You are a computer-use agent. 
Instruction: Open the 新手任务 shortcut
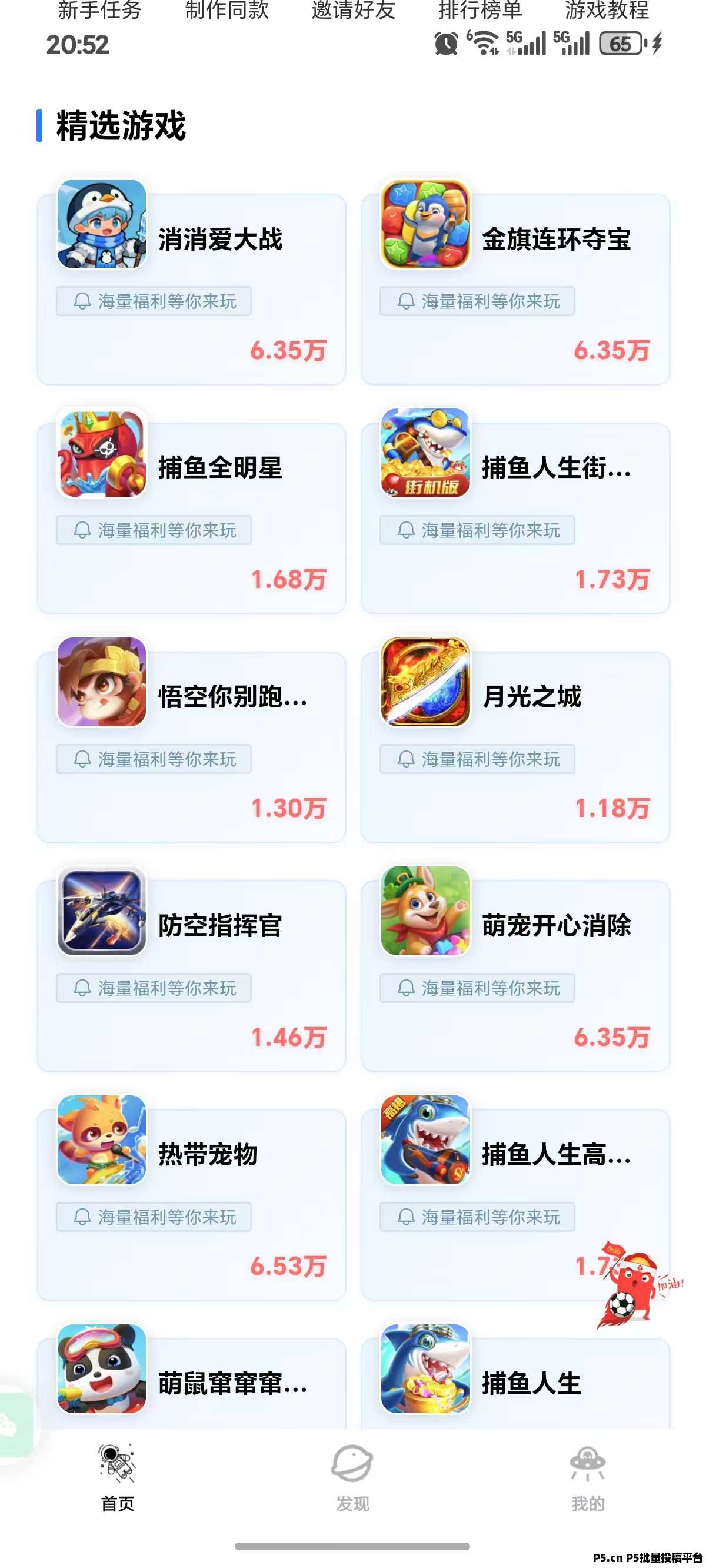tap(100, 10)
